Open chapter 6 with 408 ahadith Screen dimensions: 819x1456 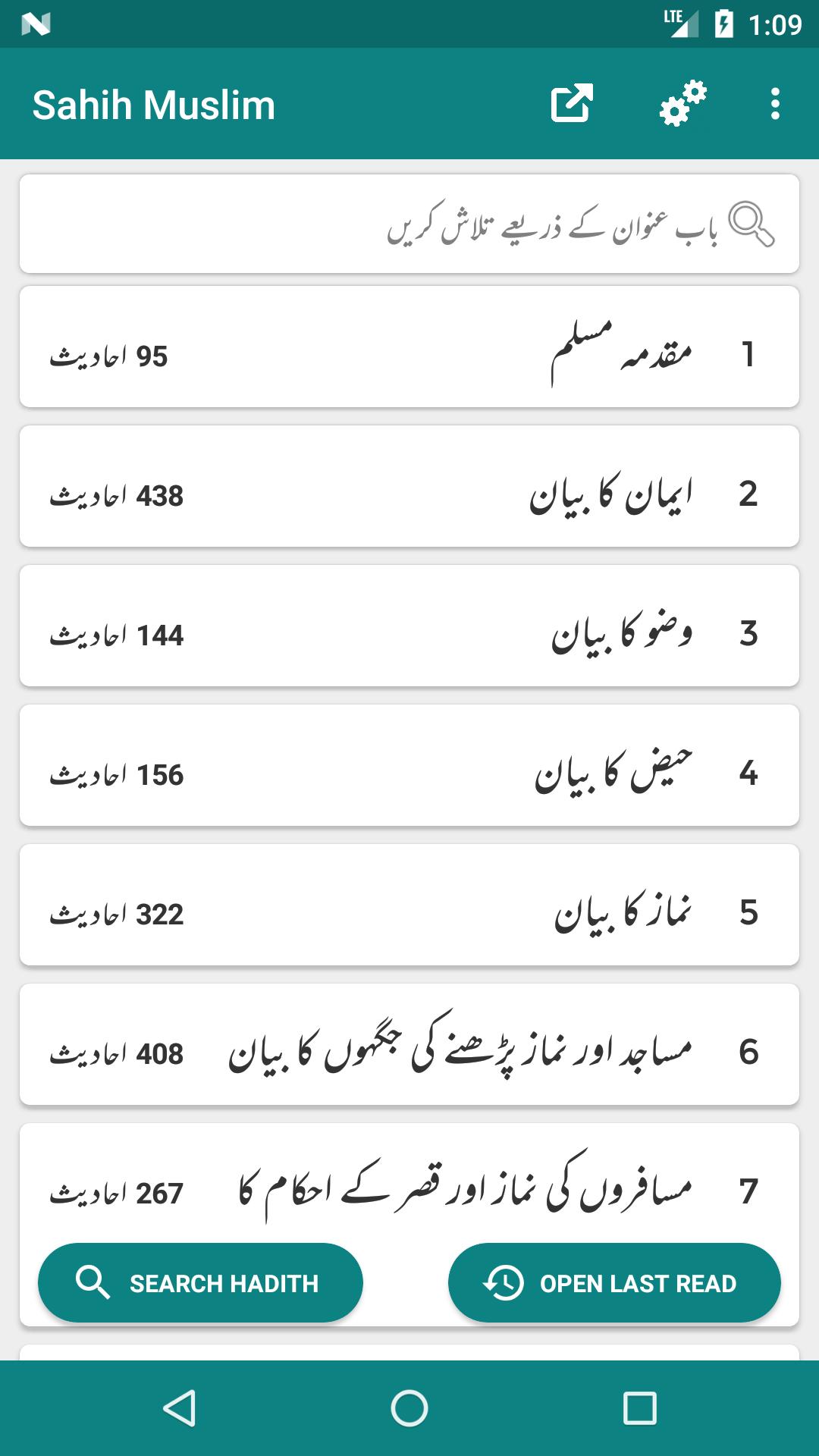click(x=409, y=1045)
